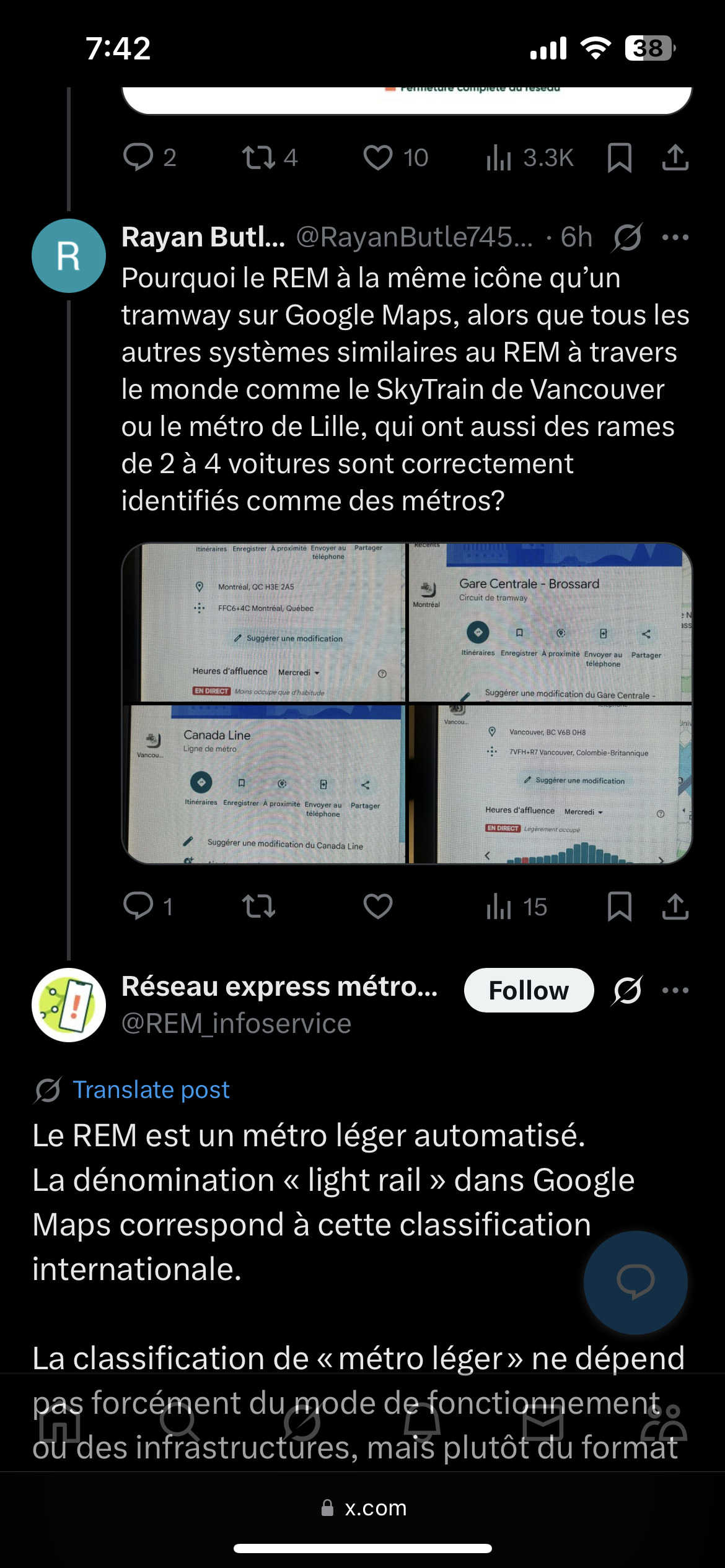The height and width of the screenshot is (1568, 725).
Task: Translate the REM_infoservice post
Action: (151, 1089)
